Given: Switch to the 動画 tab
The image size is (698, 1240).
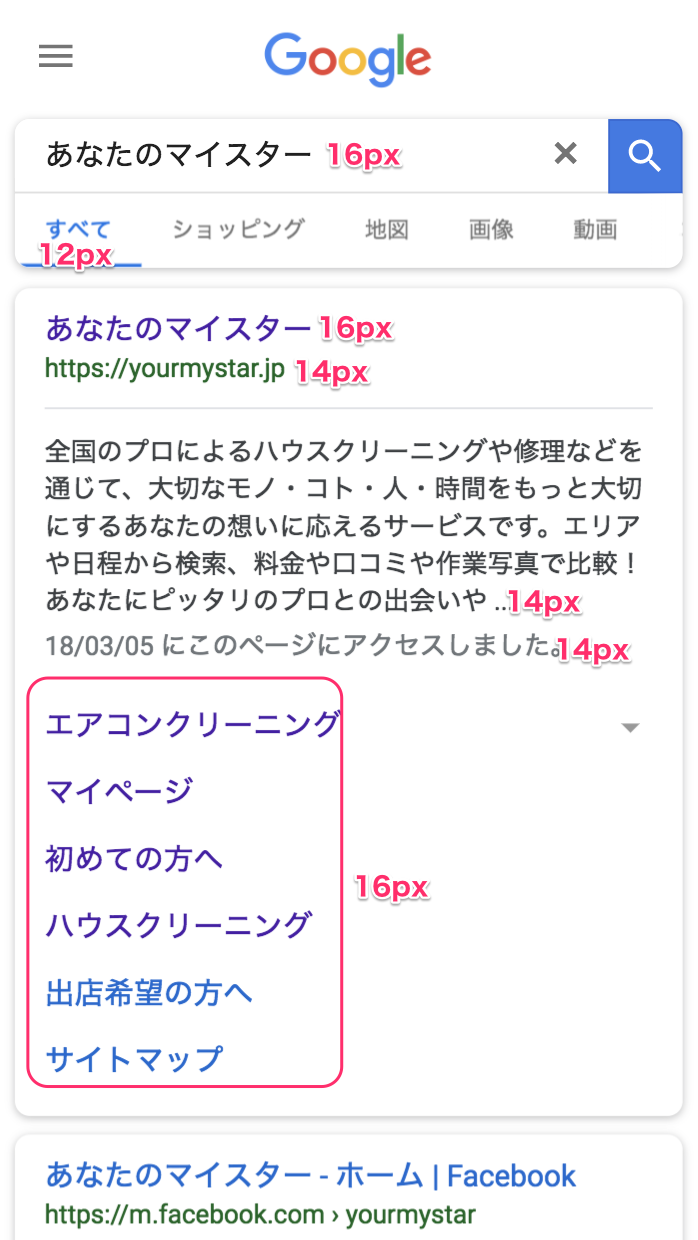Looking at the screenshot, I should pos(595,230).
